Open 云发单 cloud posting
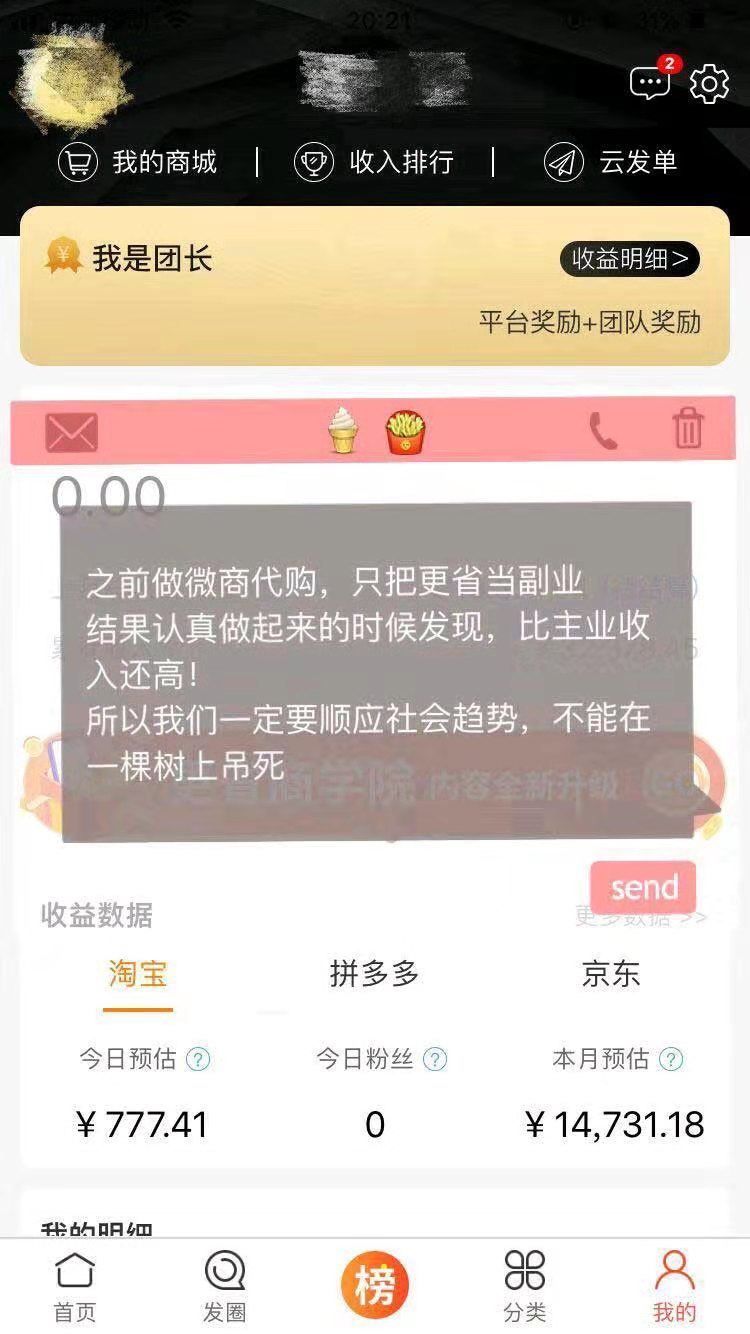The width and height of the screenshot is (750, 1334). tap(610, 162)
